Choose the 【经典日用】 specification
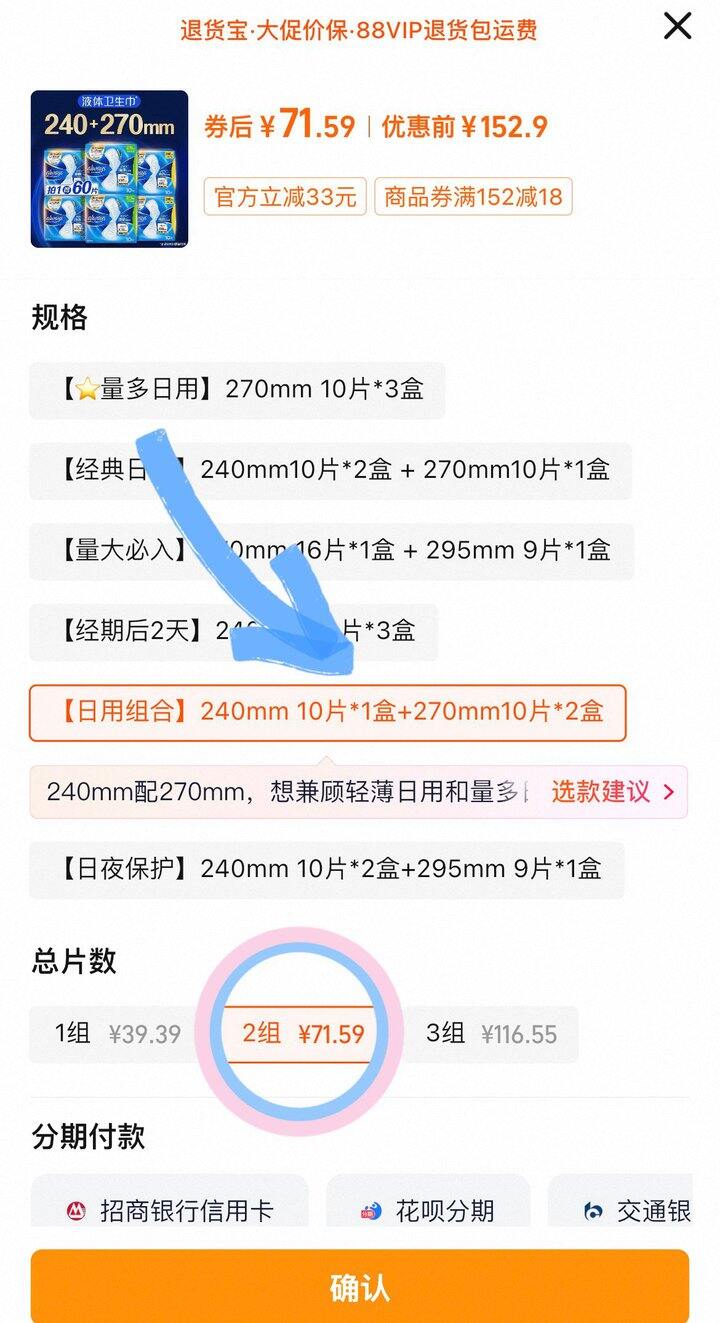Image resolution: width=720 pixels, height=1323 pixels. point(330,470)
